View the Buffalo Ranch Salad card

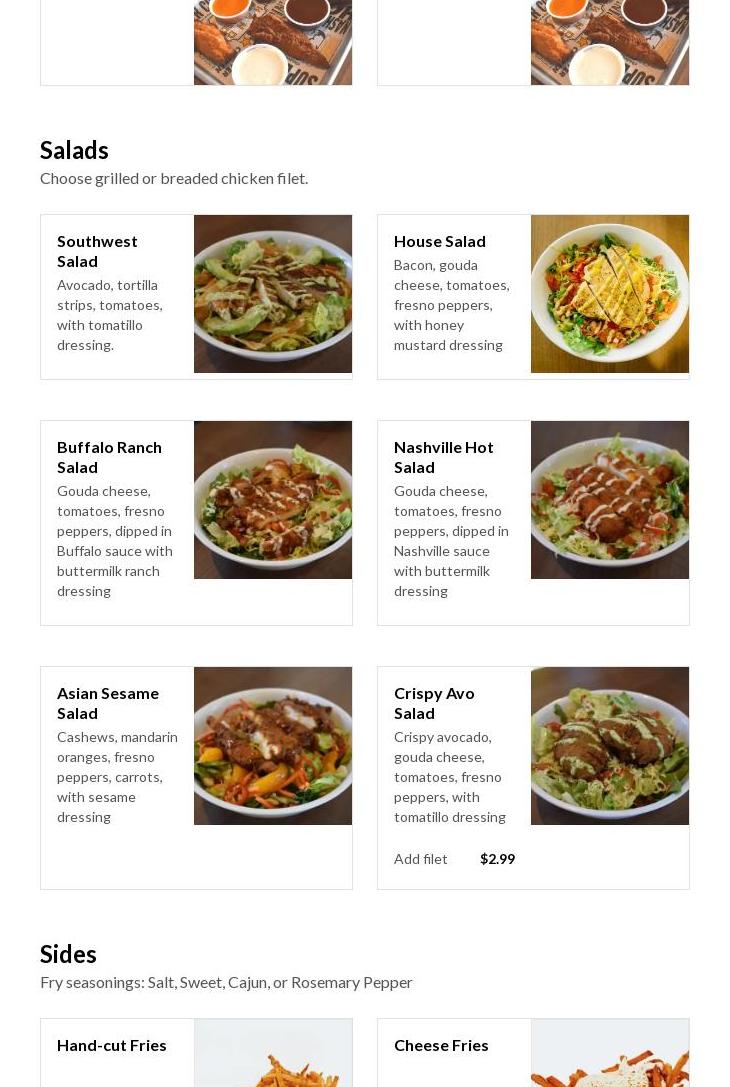coord(196,522)
